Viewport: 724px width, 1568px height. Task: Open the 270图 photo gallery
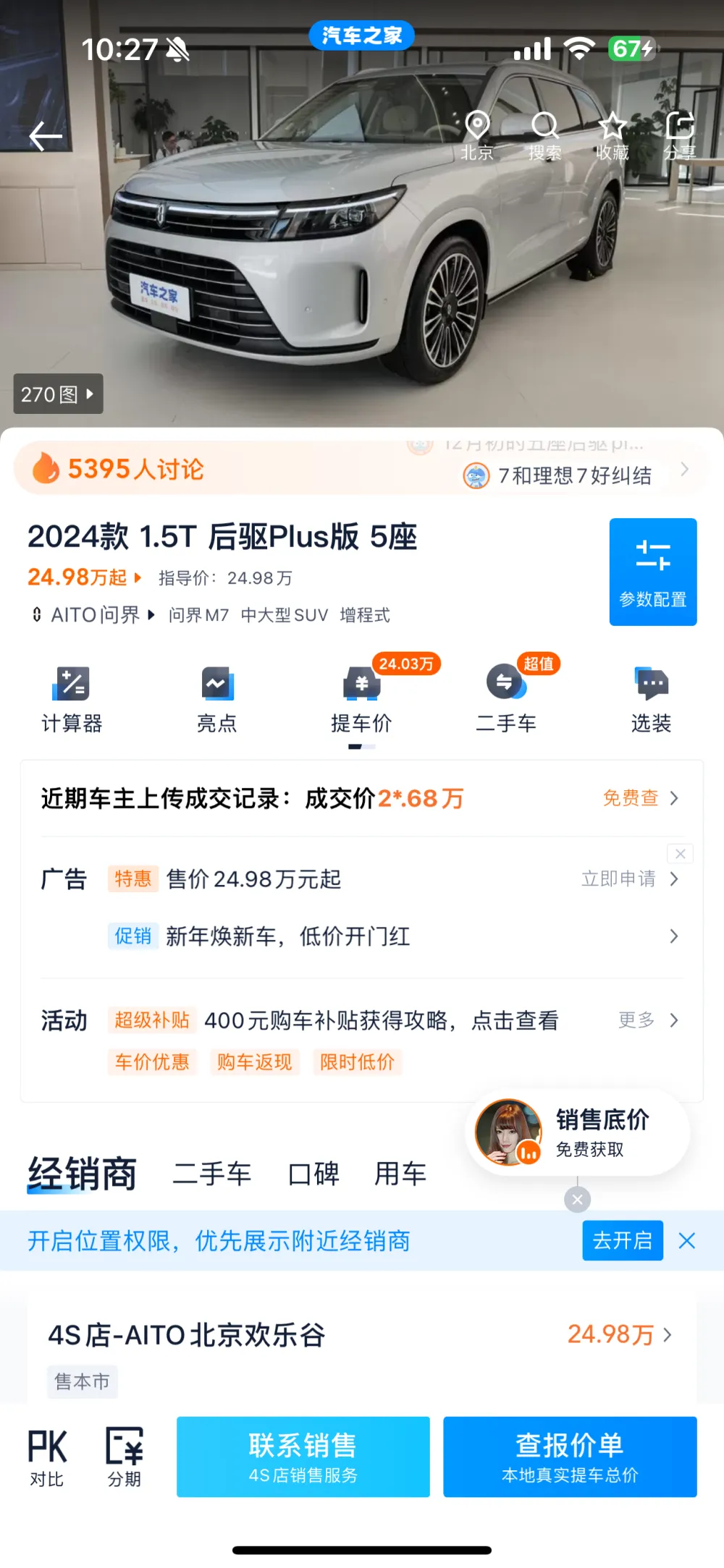pos(58,394)
